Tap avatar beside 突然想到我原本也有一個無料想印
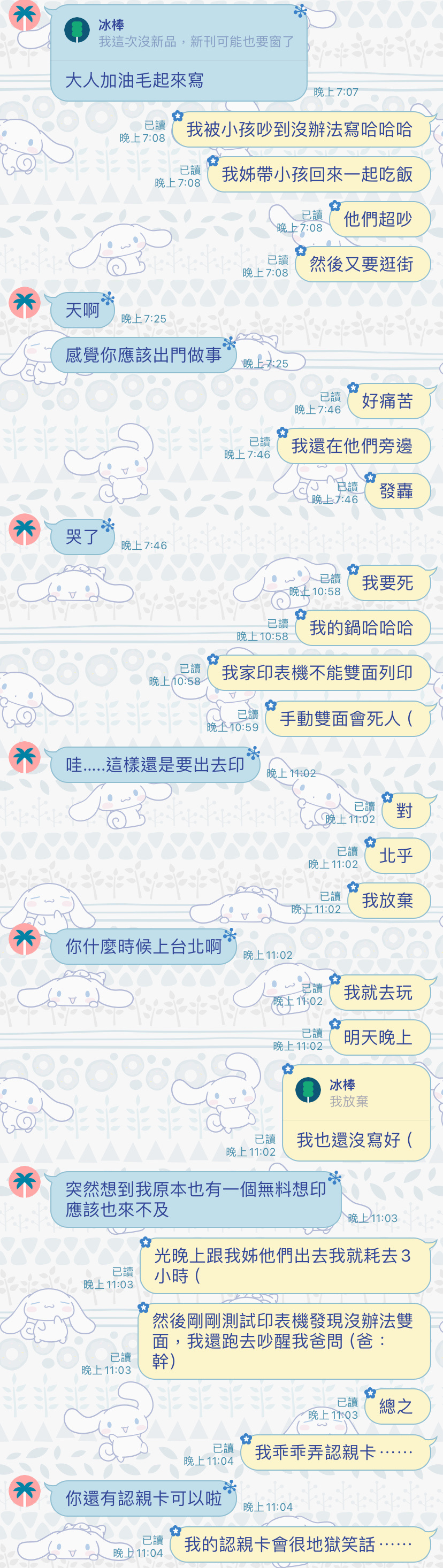 tap(25, 1182)
